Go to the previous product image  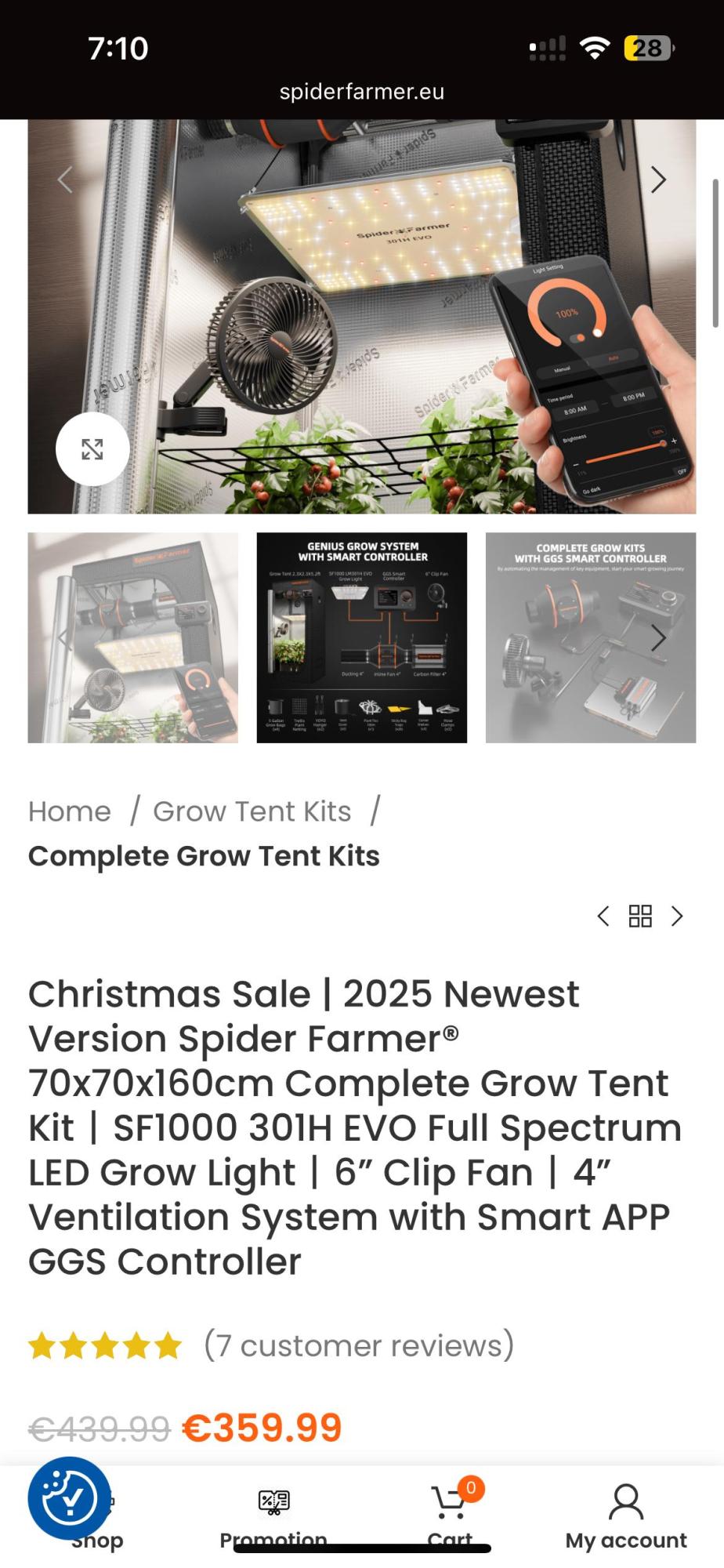click(65, 180)
